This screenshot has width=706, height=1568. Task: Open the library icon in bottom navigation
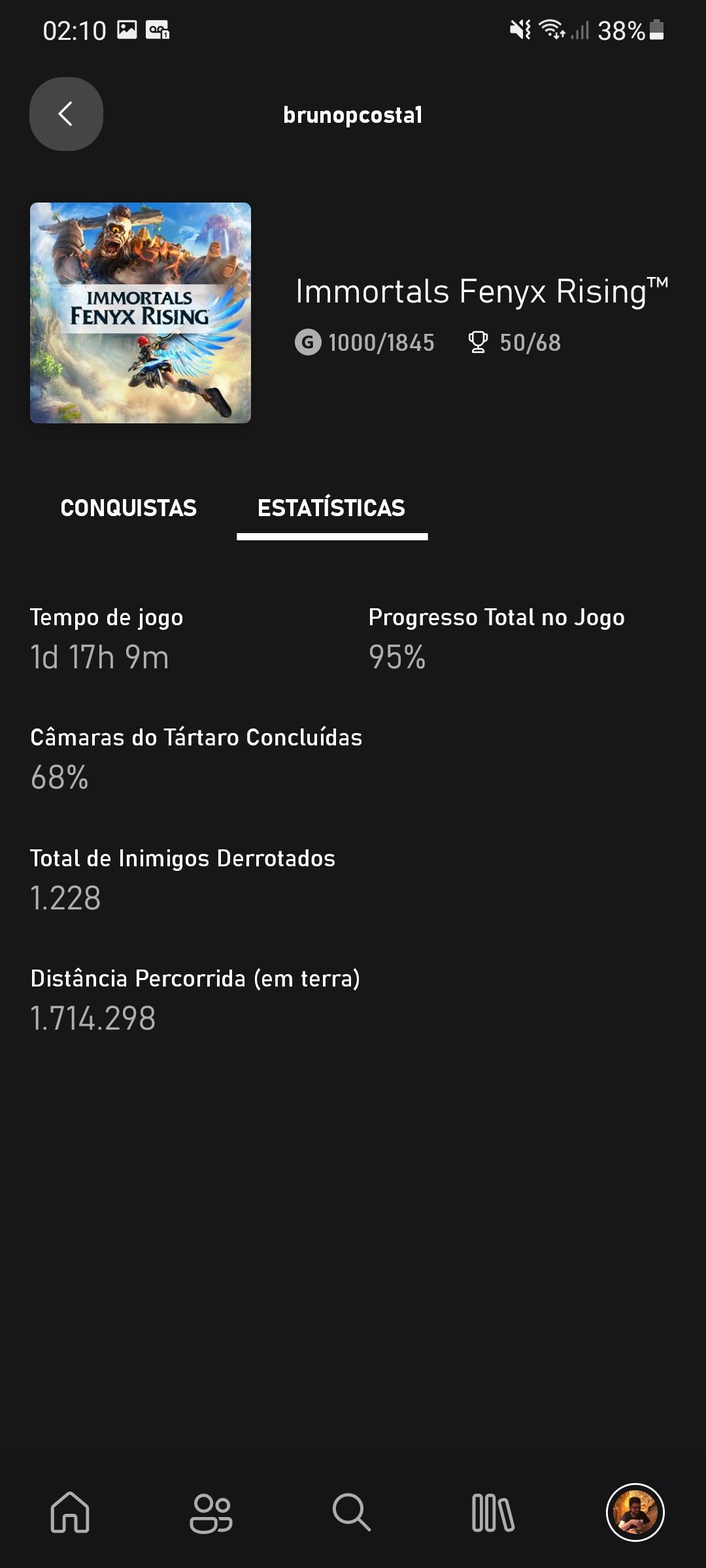493,1512
